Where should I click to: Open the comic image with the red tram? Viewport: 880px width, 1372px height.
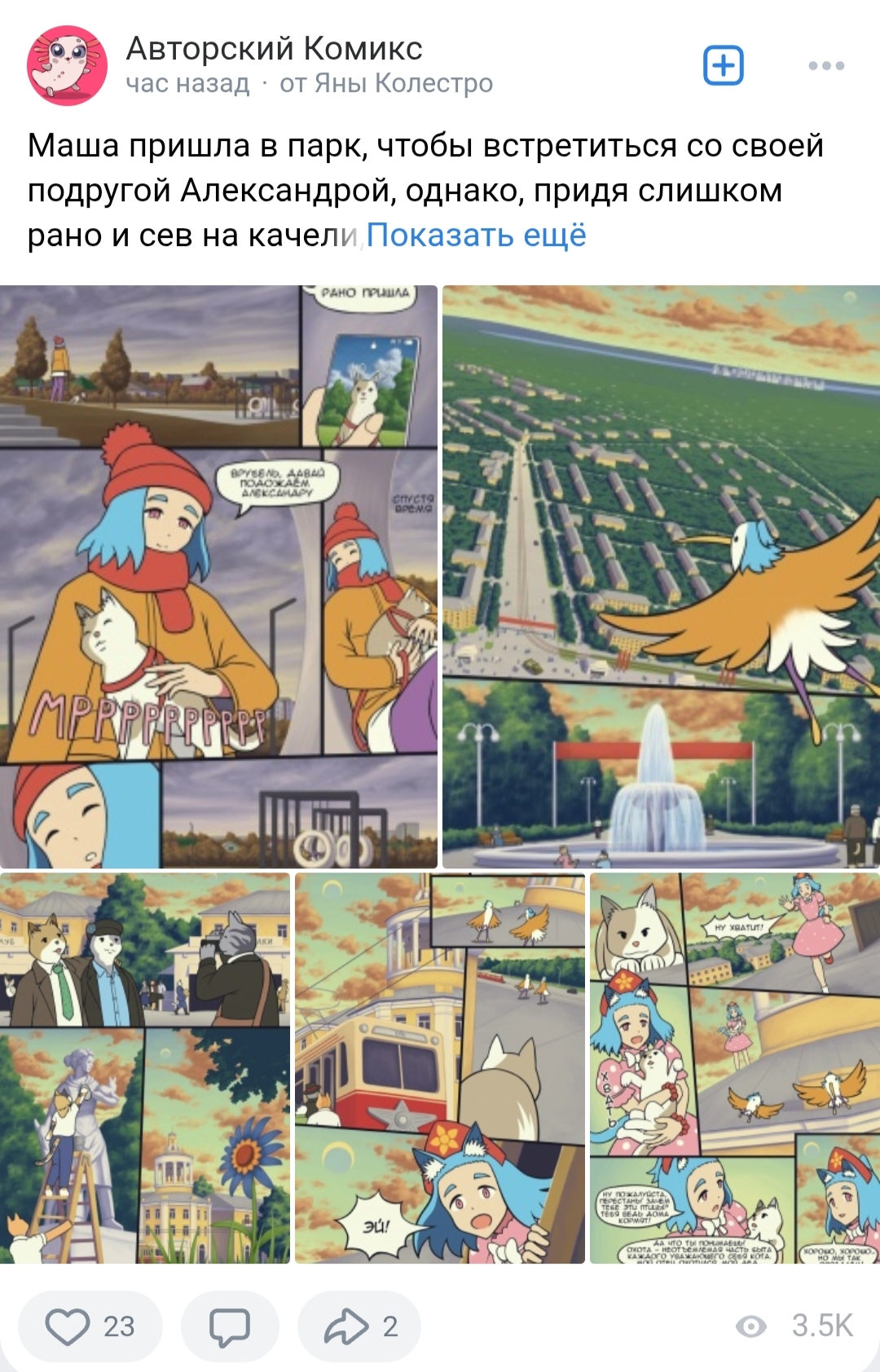440,1068
